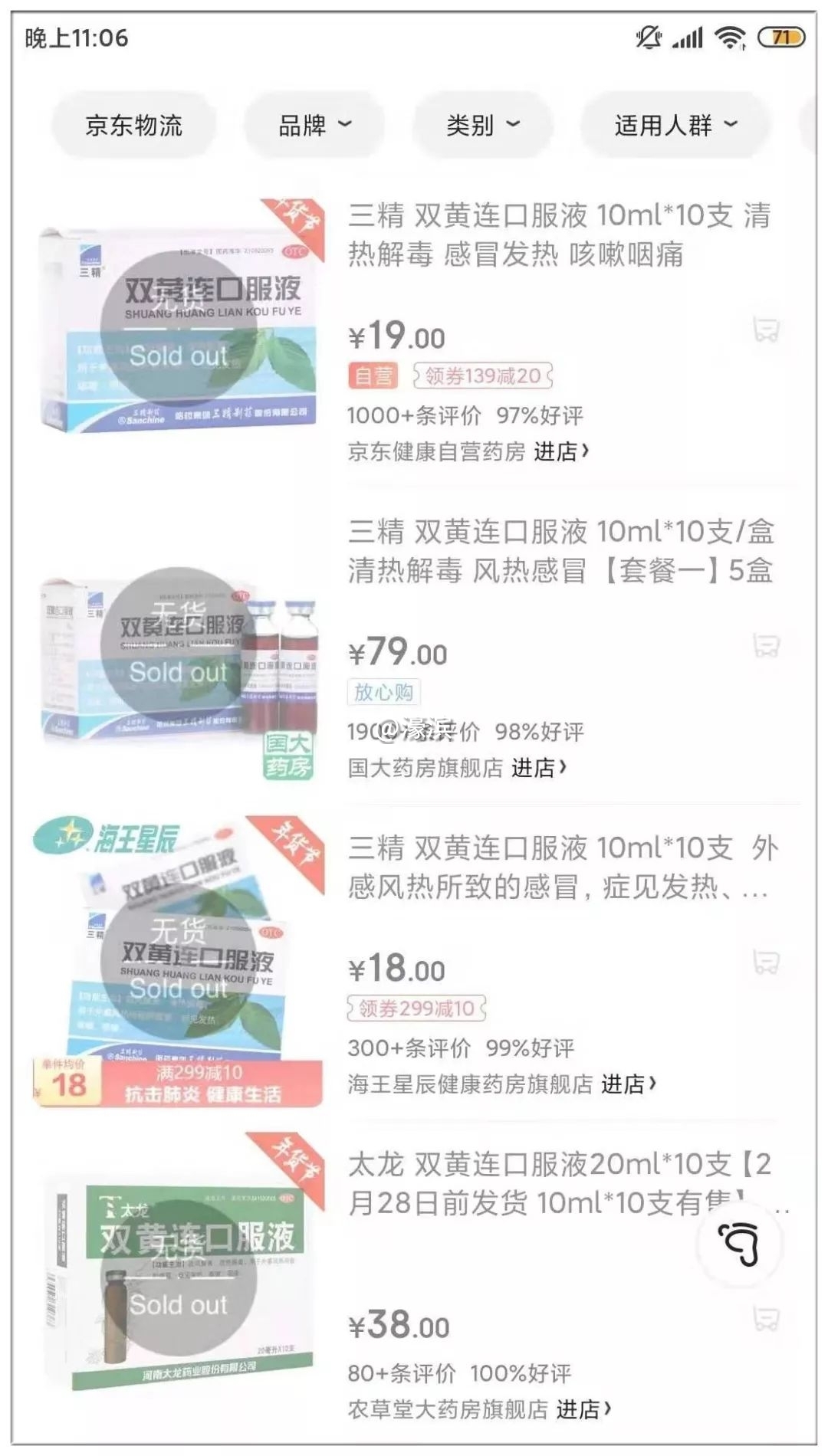Open the ¥19.00 三精 双黄连口服液 product

[x=559, y=234]
